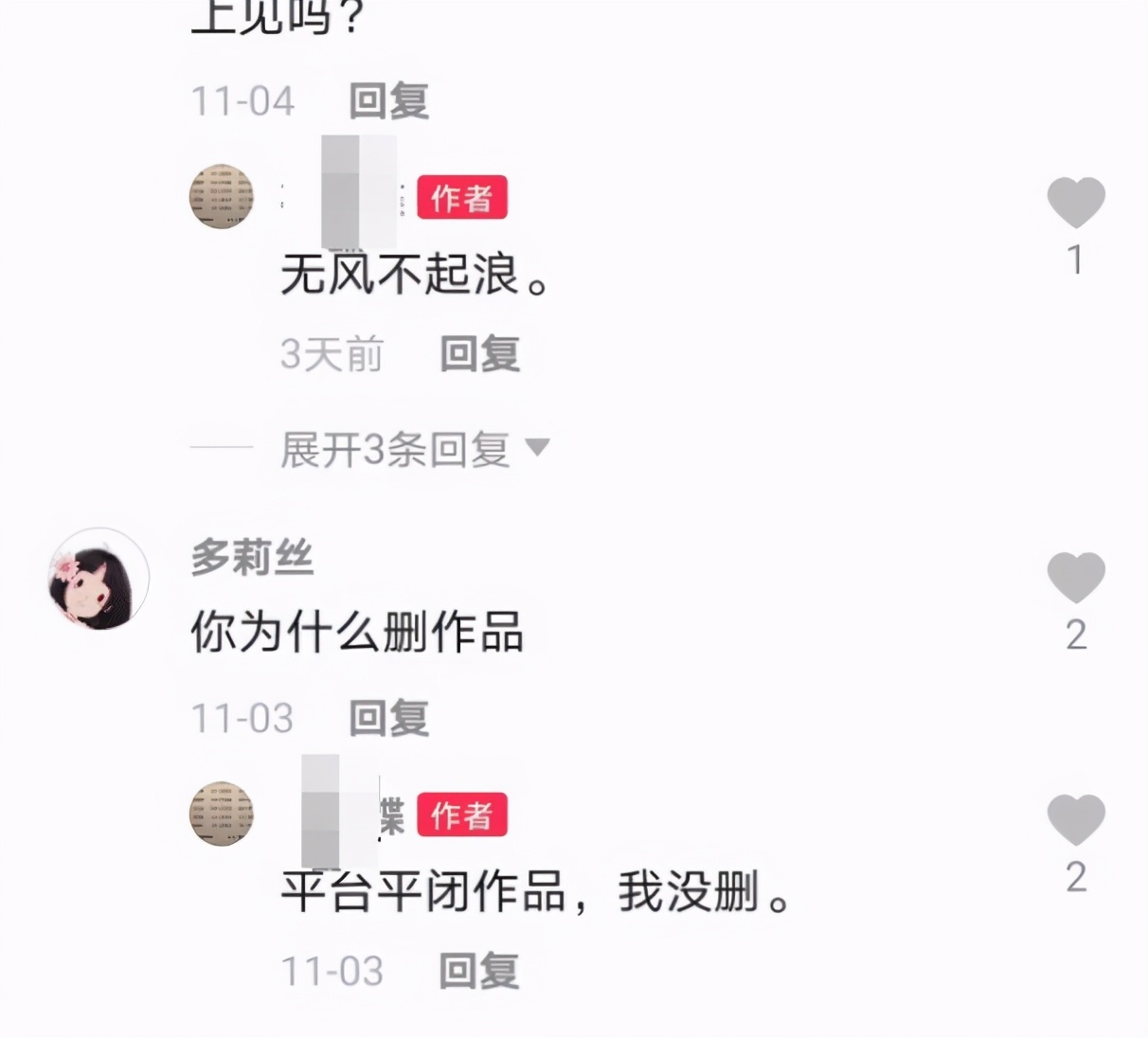
Task: Open 多莉丝's profile avatar
Action: point(99,579)
